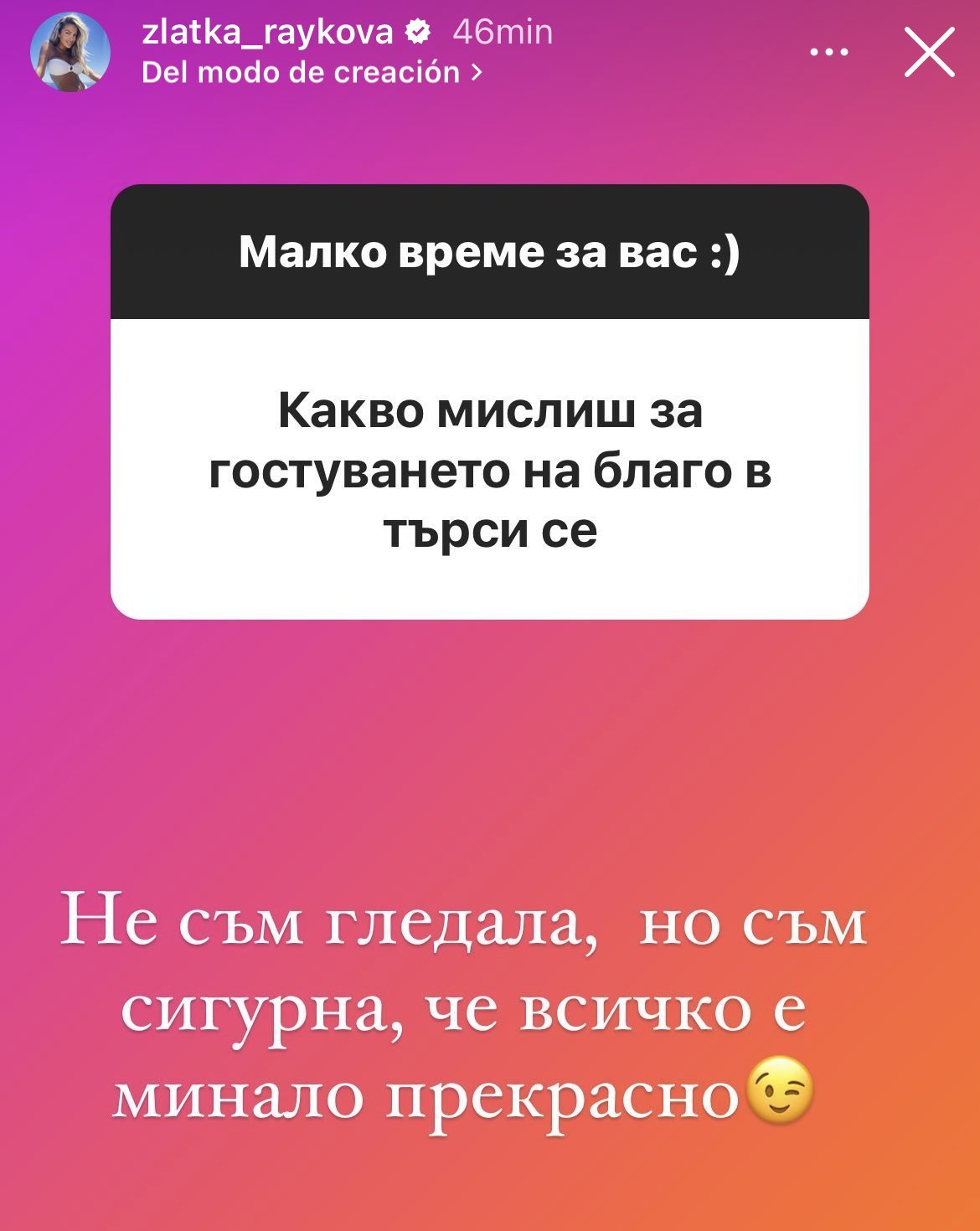Open the three-dot options menu
This screenshot has width=980, height=1231.
(x=829, y=52)
